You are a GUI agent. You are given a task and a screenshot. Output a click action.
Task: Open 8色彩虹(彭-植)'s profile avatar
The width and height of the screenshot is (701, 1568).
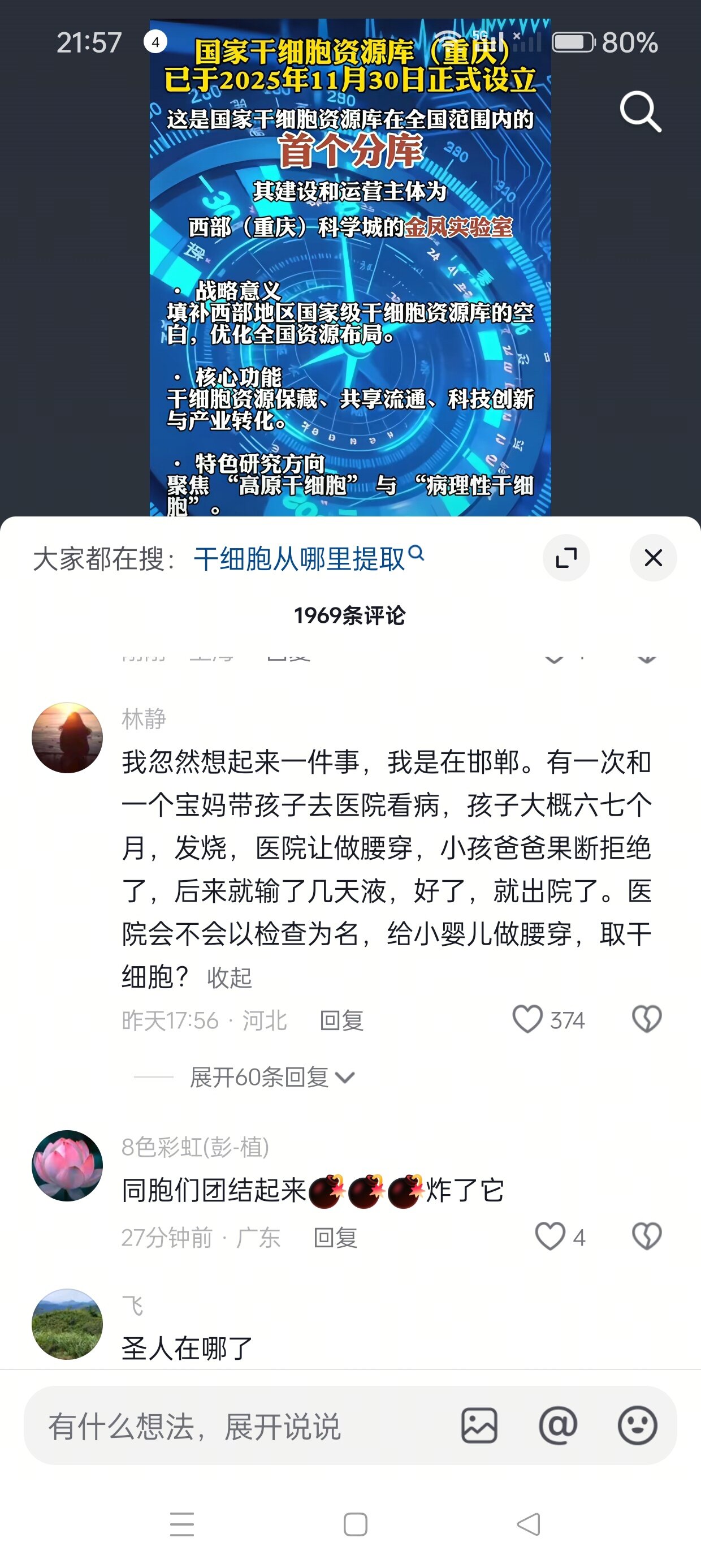[67, 1166]
